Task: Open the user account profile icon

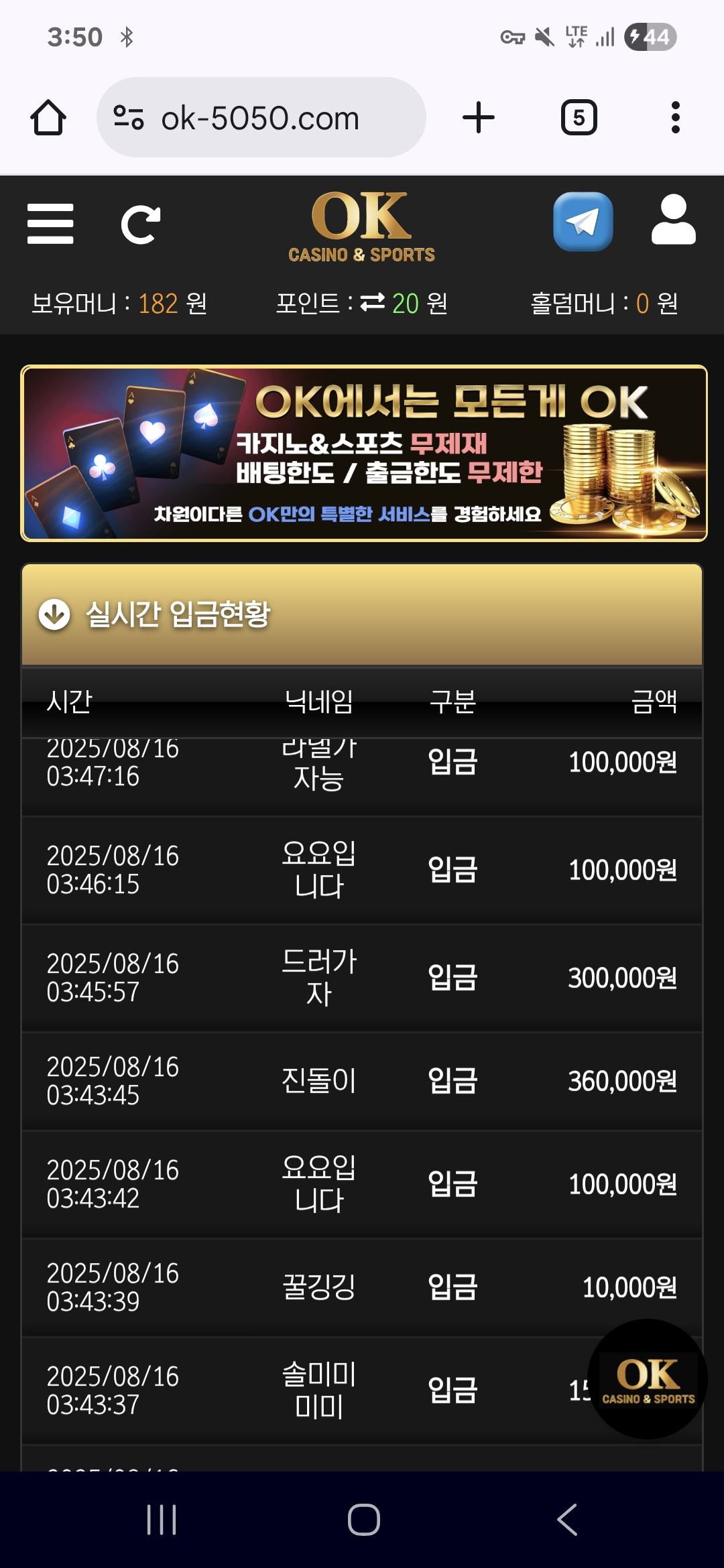Action: 673,220
